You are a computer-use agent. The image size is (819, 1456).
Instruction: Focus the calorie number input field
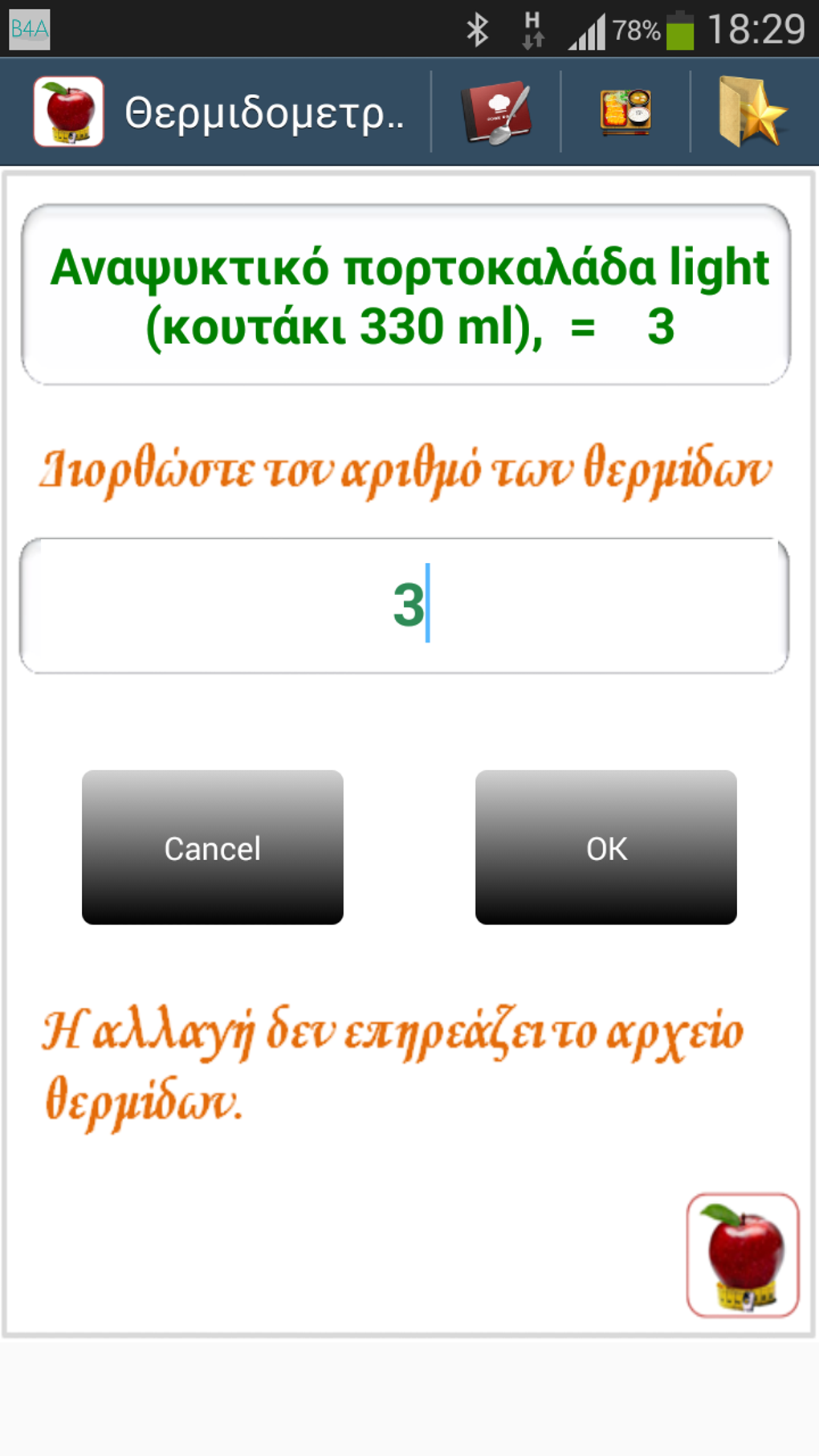405,606
